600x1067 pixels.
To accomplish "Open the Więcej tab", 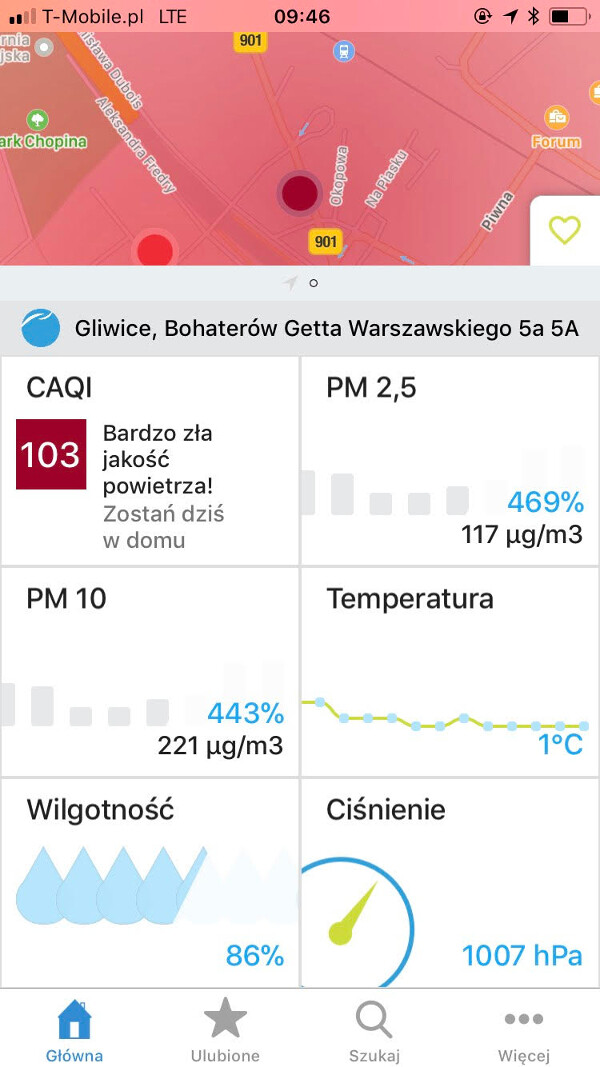I will (524, 1031).
